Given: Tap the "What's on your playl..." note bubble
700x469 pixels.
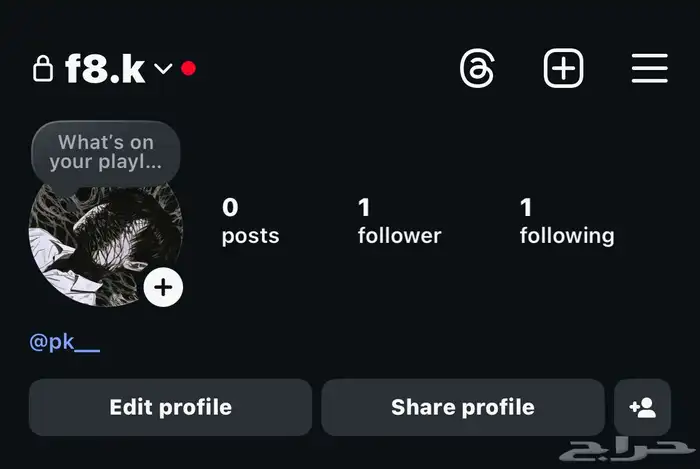Looking at the screenshot, I should coord(105,152).
